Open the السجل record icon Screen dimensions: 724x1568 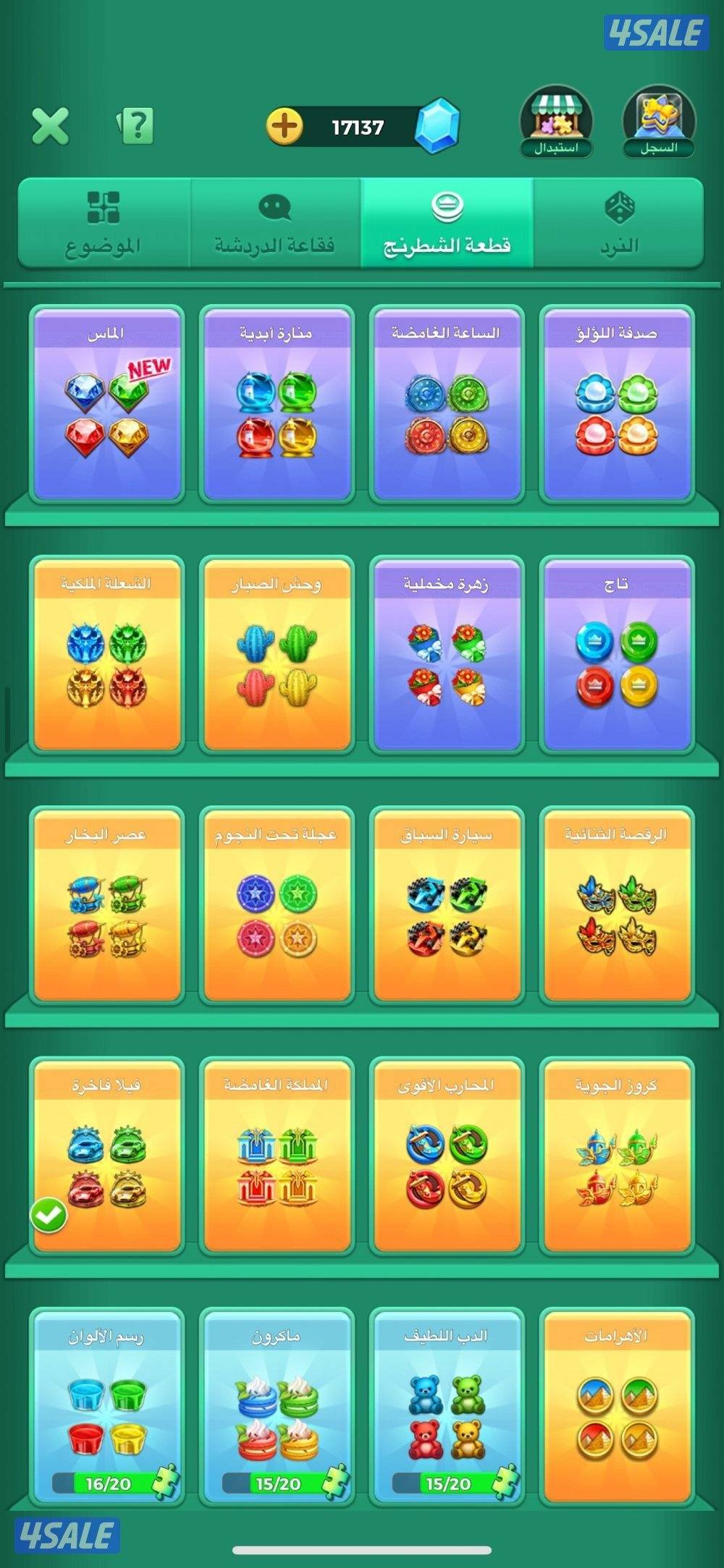[659, 123]
